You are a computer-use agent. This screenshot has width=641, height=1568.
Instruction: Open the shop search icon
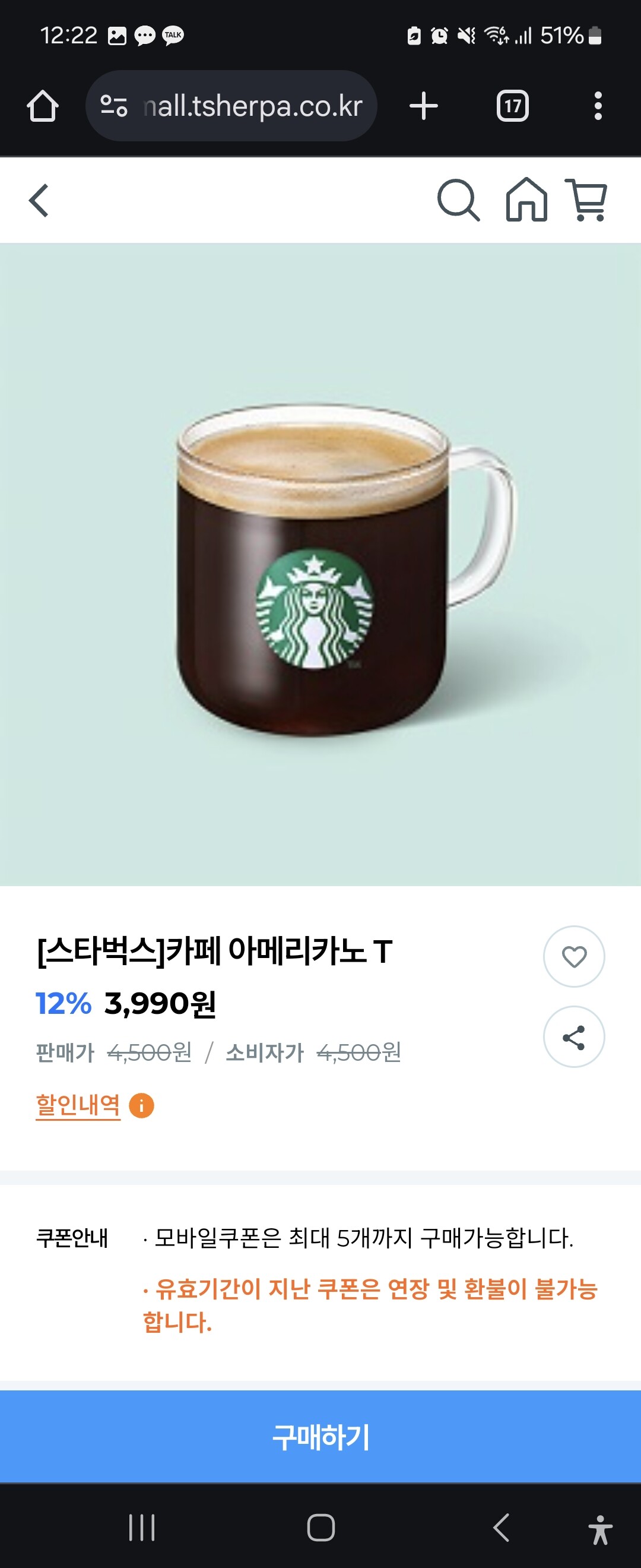tap(458, 200)
